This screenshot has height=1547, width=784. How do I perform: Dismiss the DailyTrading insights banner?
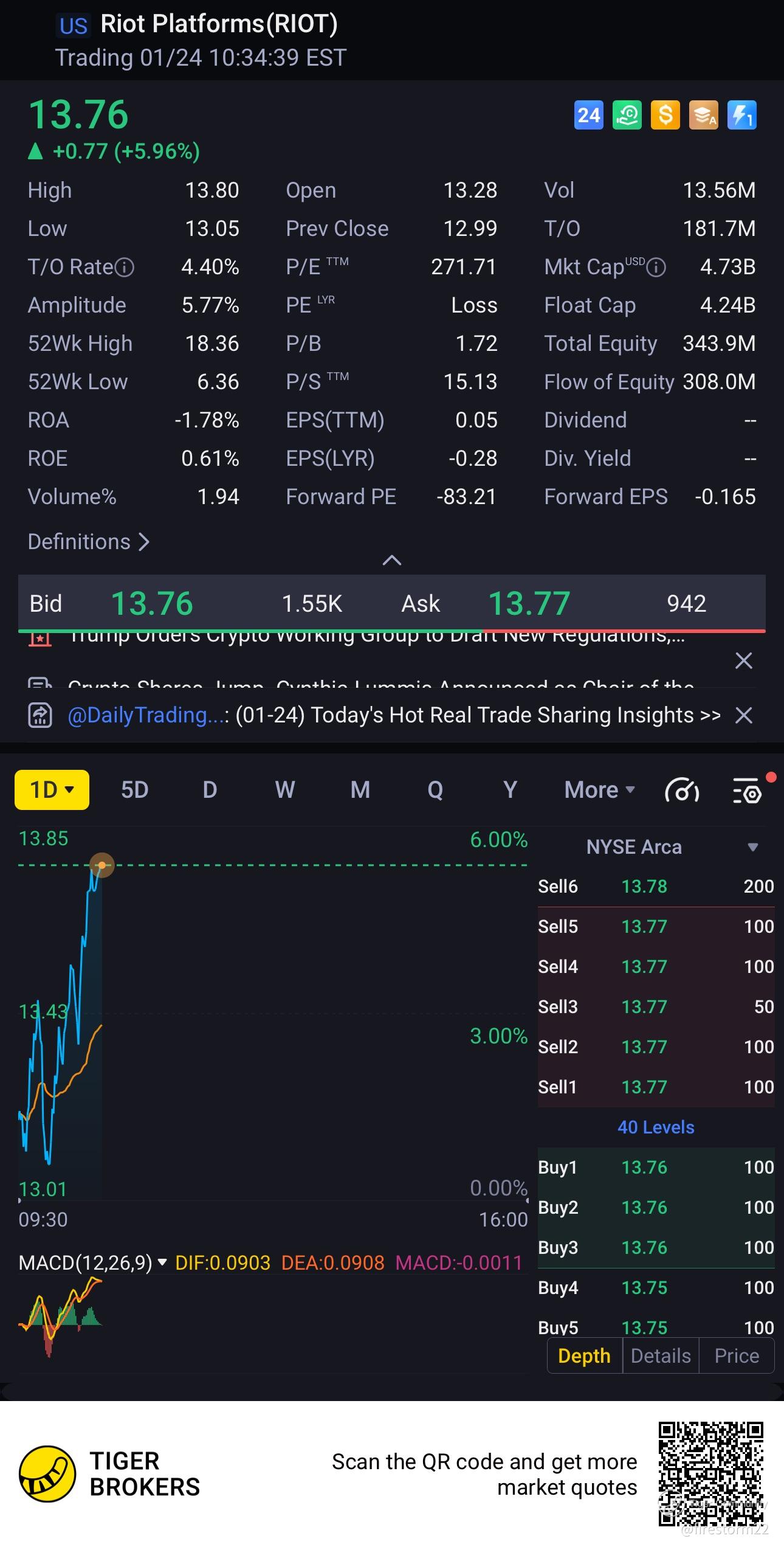click(744, 715)
